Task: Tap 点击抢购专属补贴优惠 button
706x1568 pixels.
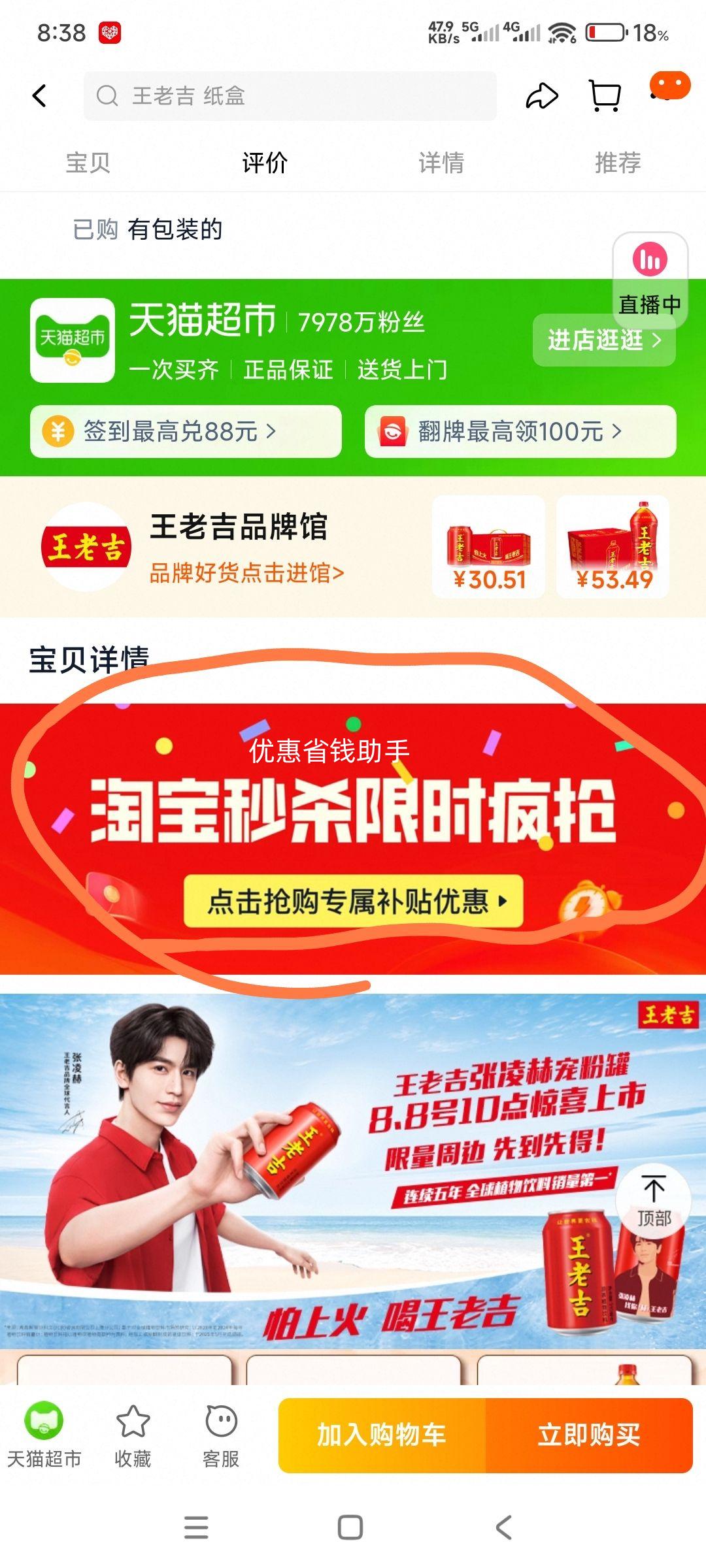Action: 353,901
